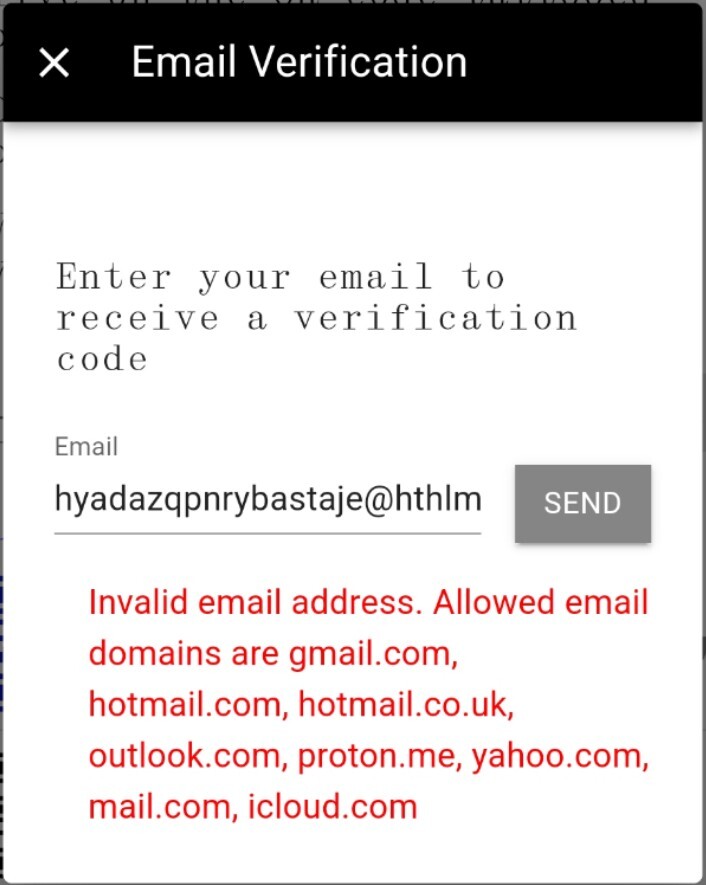Tap the SEND button
The height and width of the screenshot is (885, 706).
[x=582, y=503]
